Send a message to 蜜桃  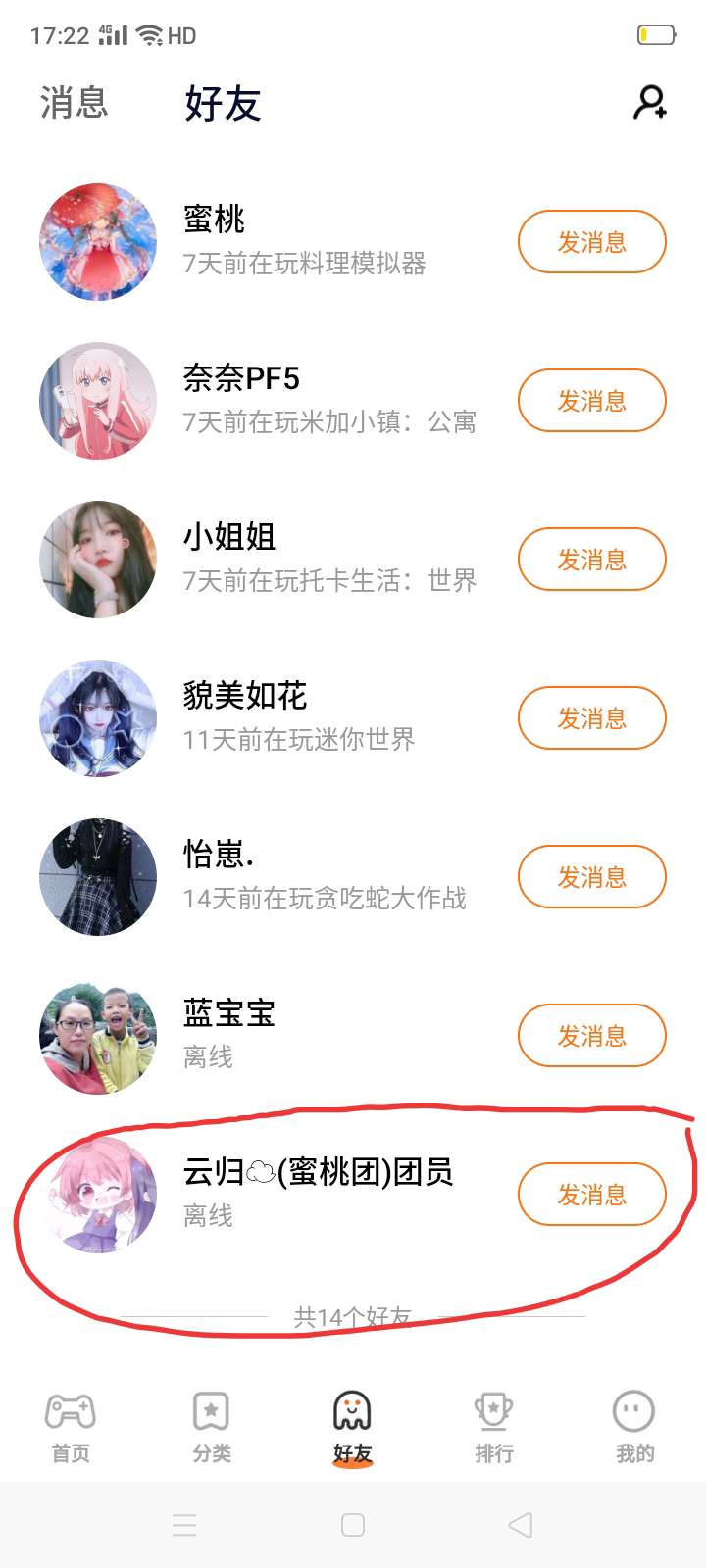[591, 242]
